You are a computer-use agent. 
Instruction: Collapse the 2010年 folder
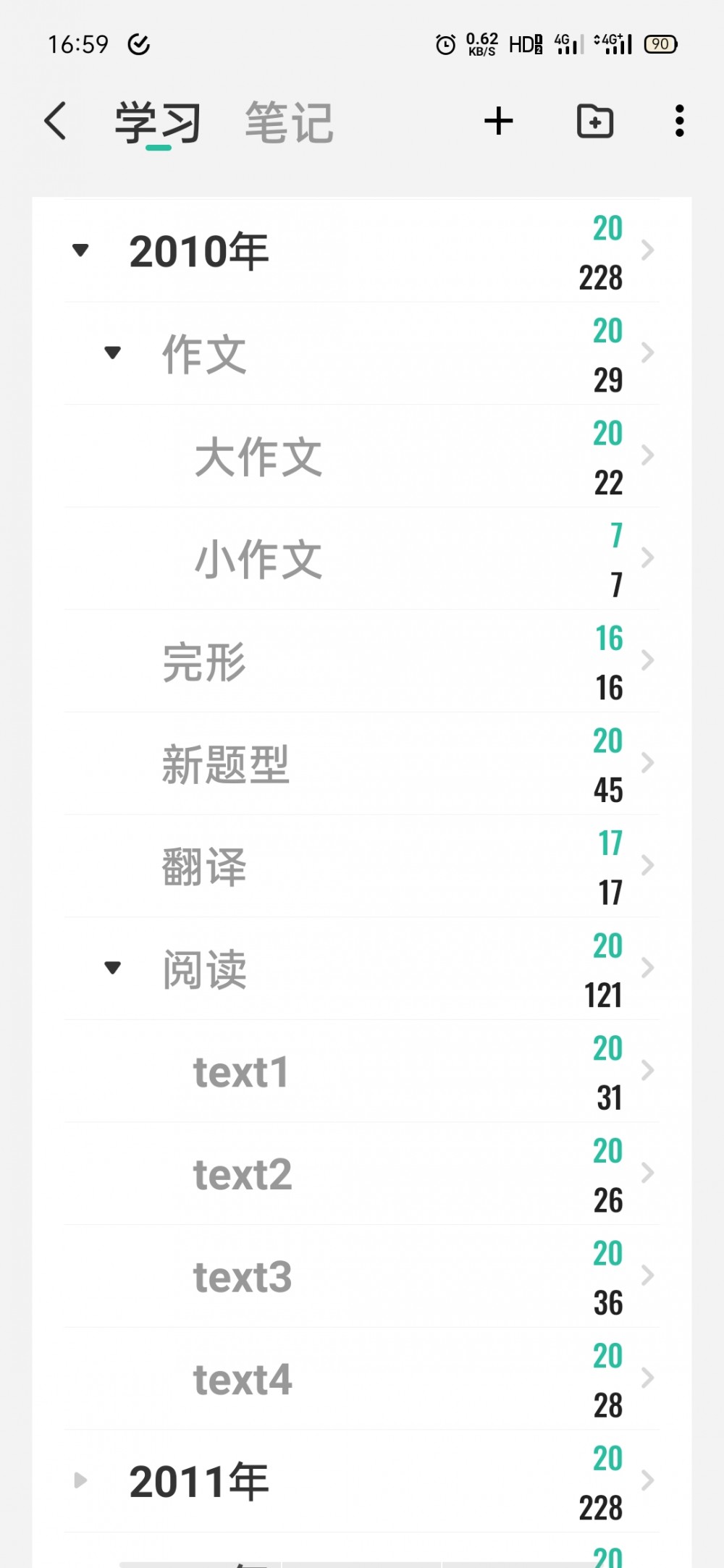click(80, 251)
